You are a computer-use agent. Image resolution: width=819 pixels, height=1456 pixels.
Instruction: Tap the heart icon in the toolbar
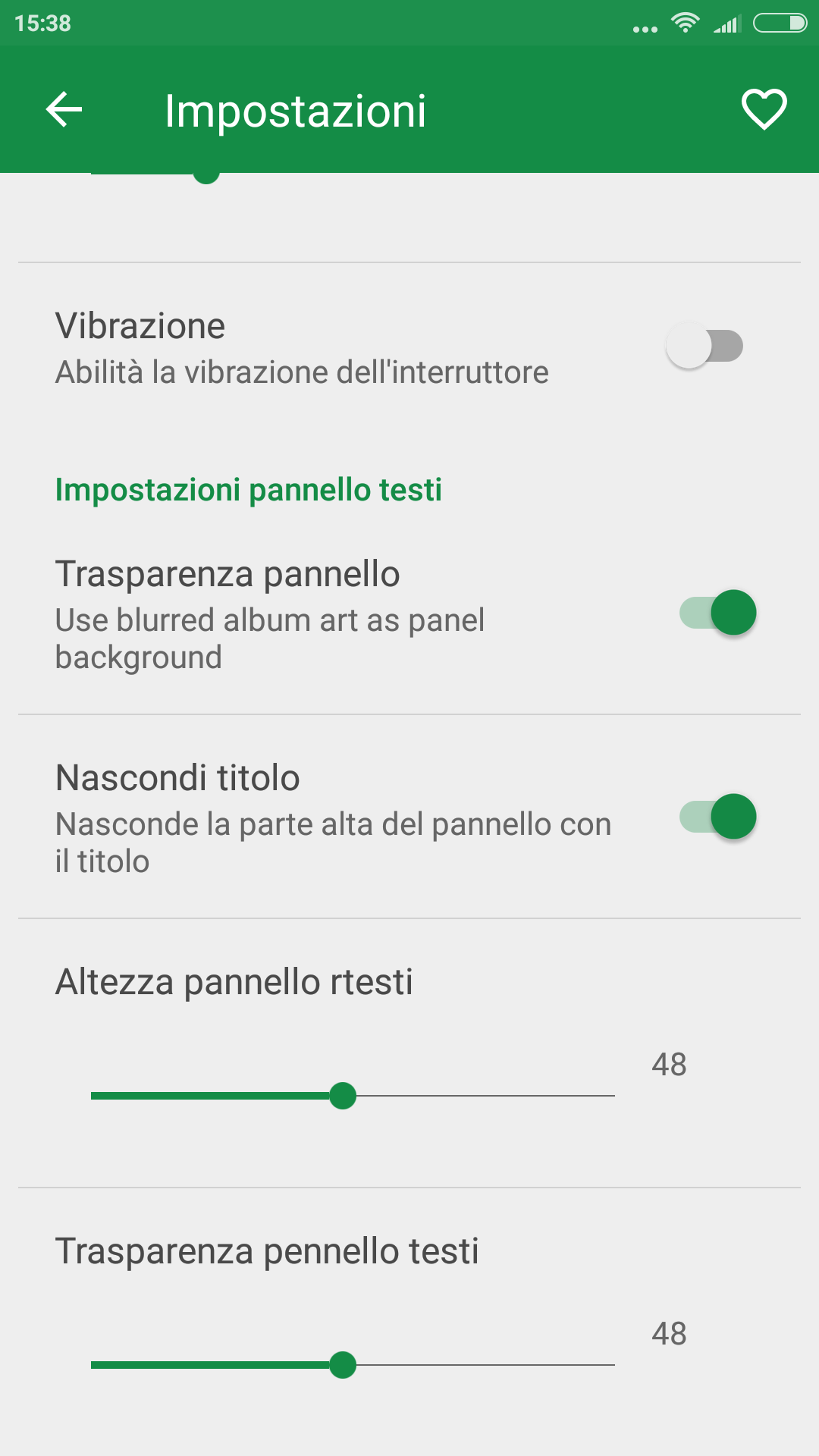[764, 110]
